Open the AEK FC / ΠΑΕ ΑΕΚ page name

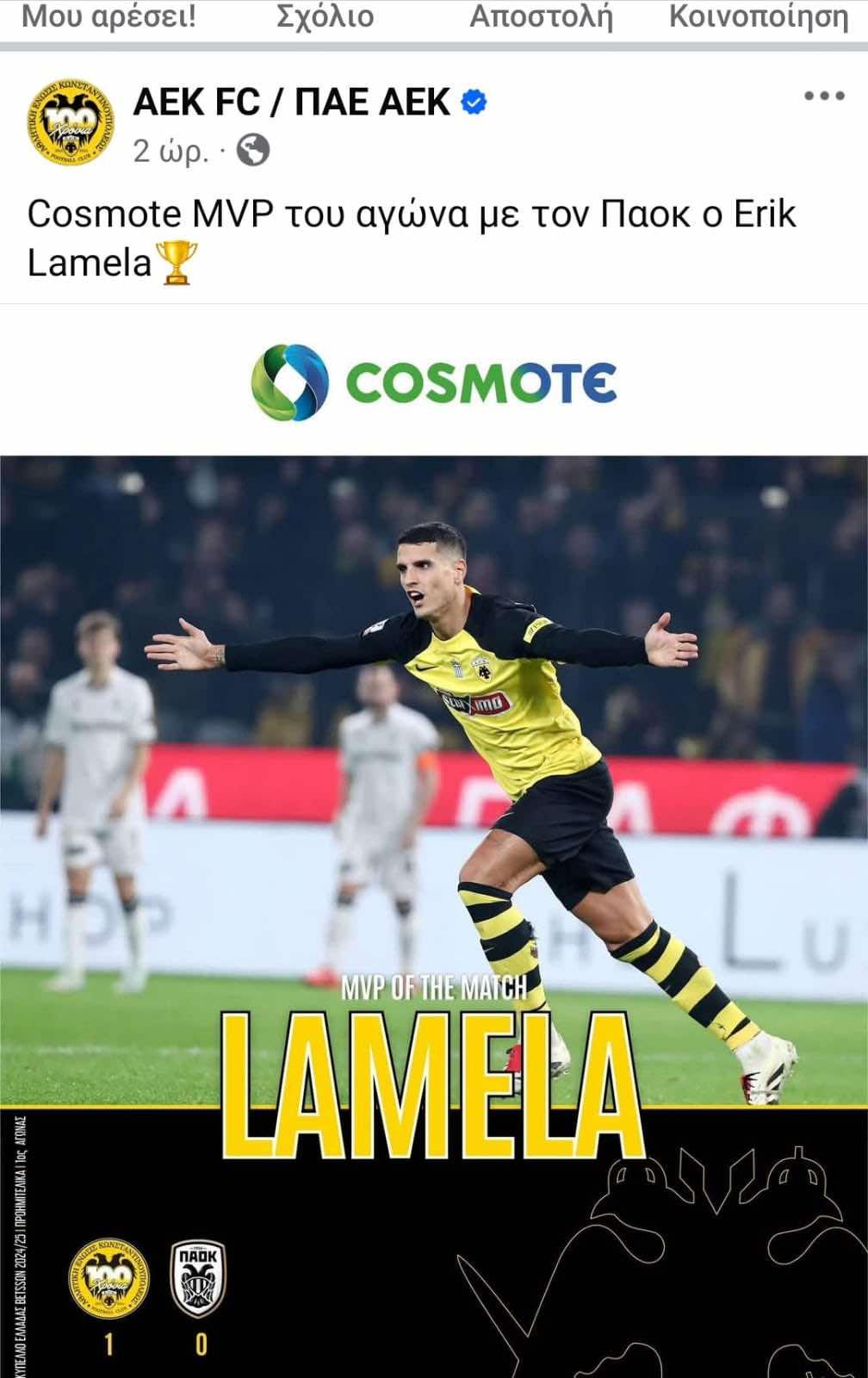pos(291,102)
